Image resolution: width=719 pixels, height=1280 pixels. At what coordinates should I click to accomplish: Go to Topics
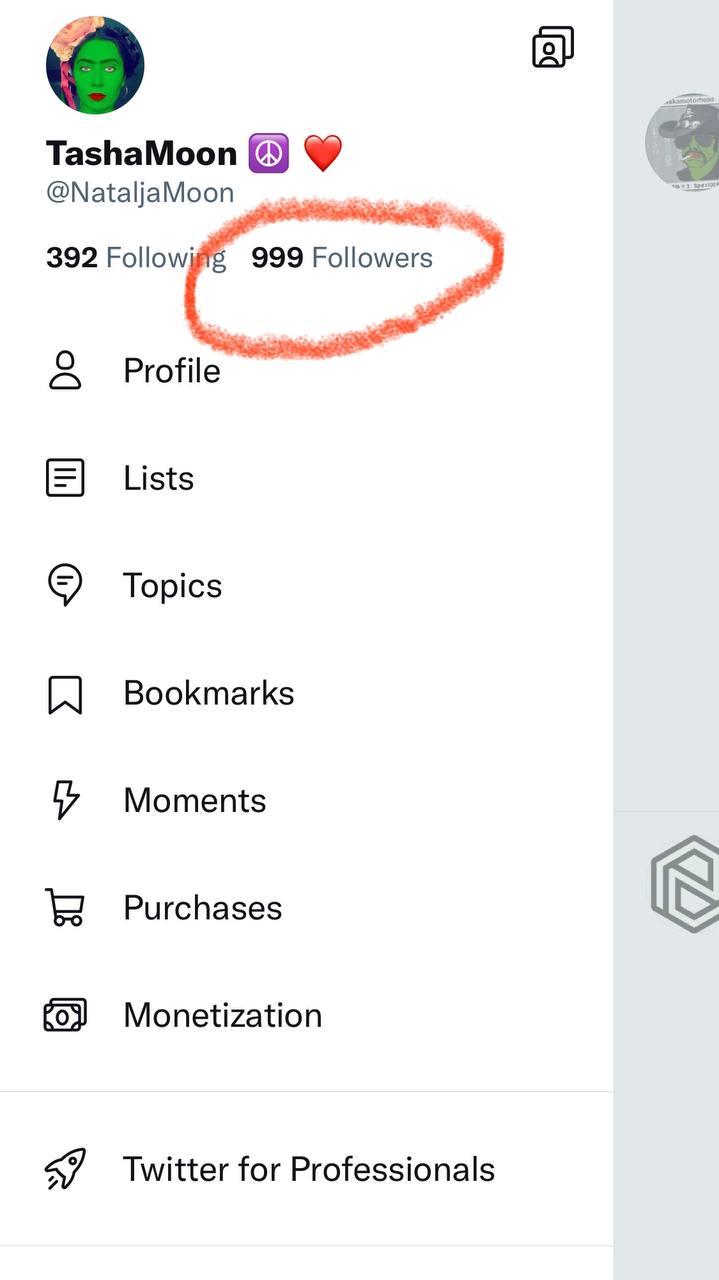[306, 586]
